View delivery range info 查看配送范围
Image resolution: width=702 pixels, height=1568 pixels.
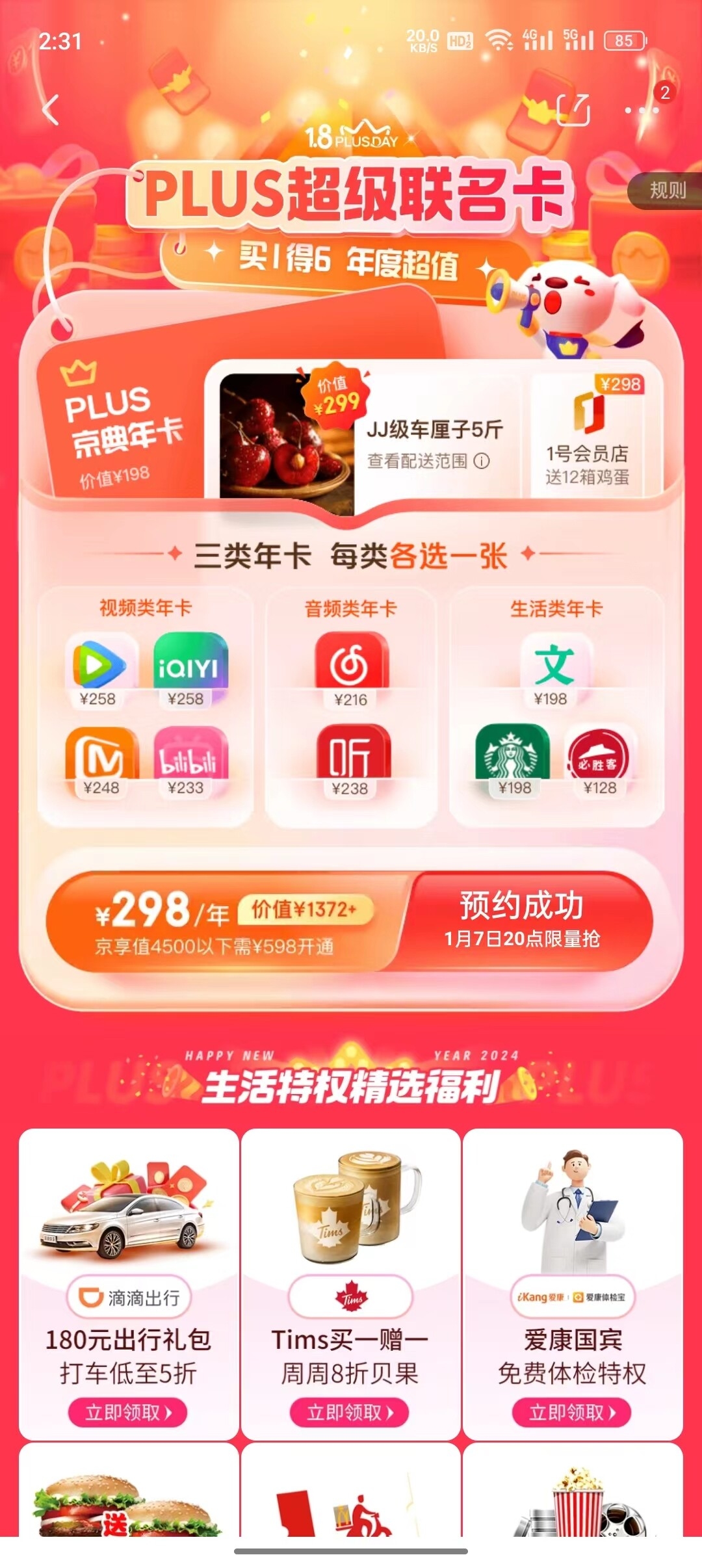(428, 461)
